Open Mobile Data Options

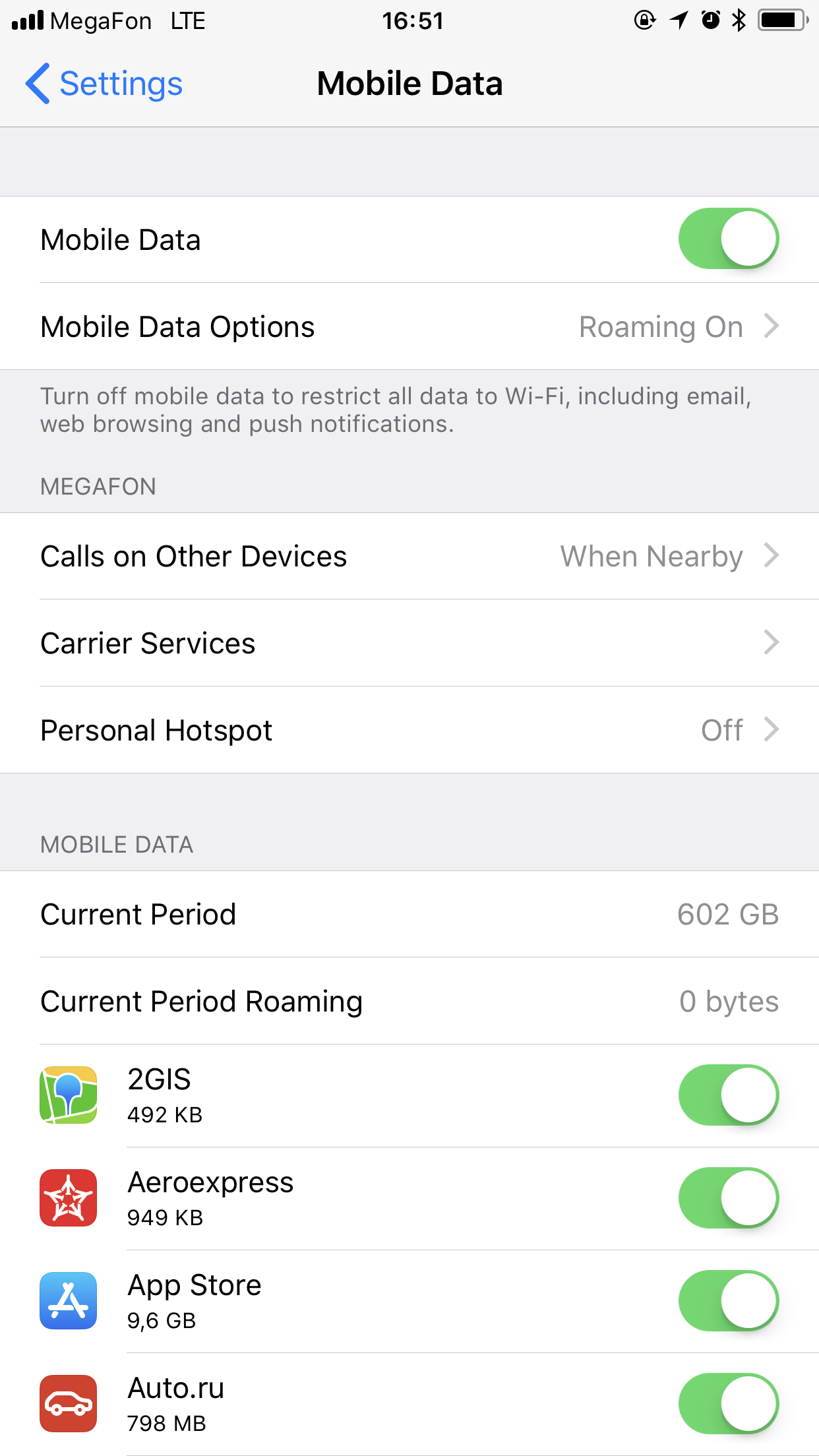pos(409,327)
